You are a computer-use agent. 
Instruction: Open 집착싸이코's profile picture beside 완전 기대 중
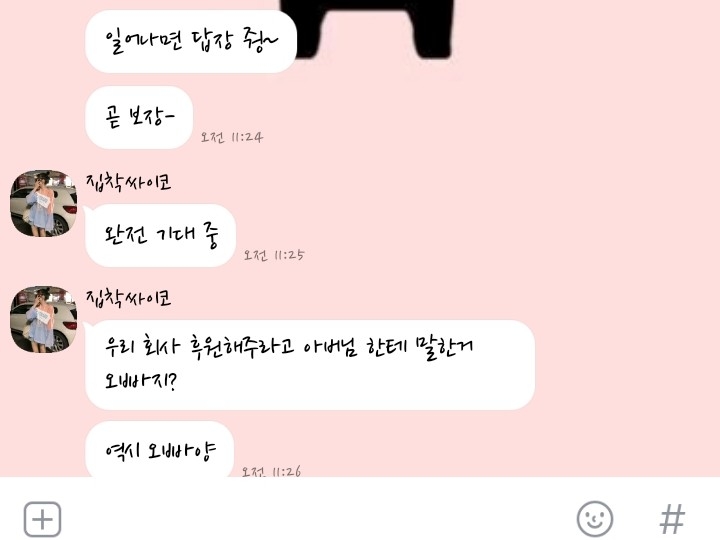44,203
